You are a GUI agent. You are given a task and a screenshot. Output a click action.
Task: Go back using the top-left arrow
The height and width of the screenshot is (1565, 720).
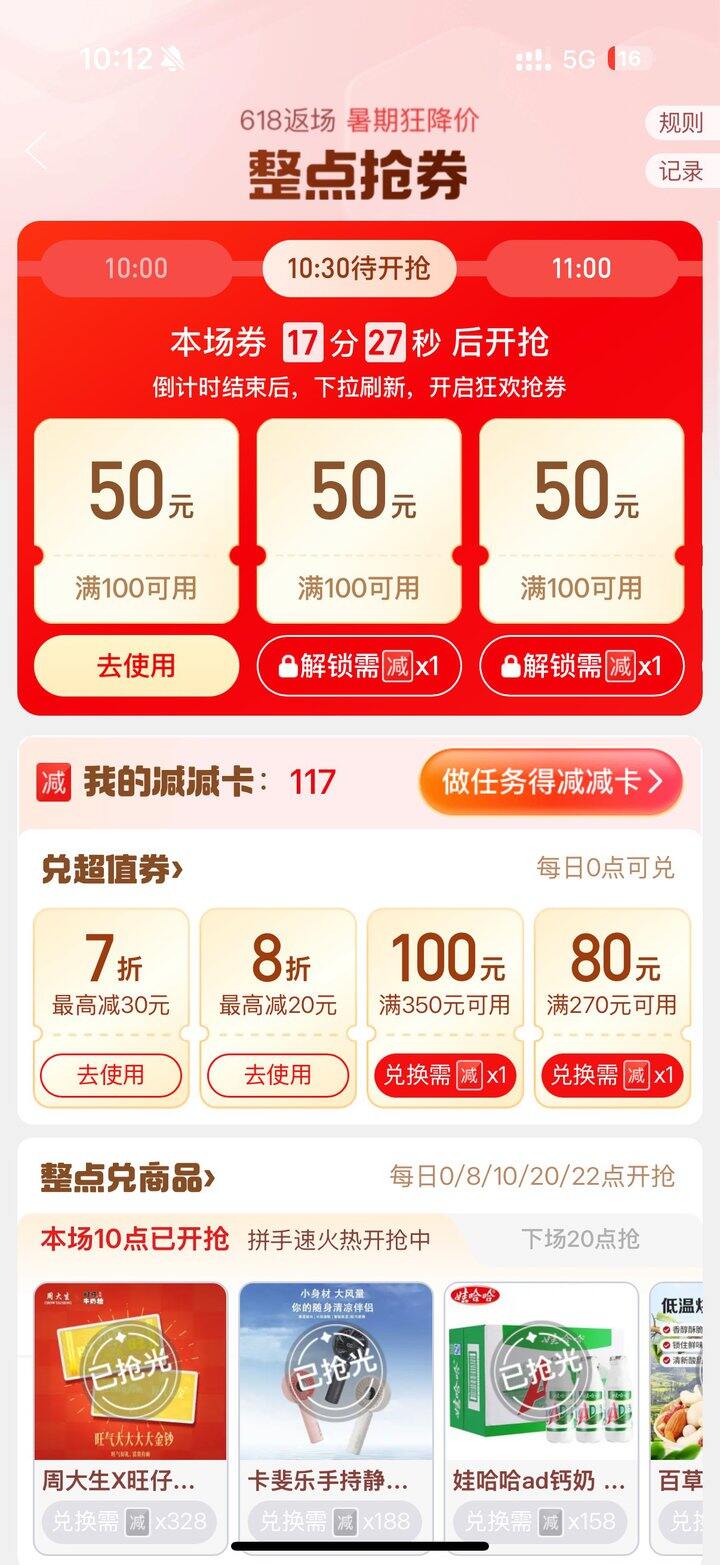37,152
